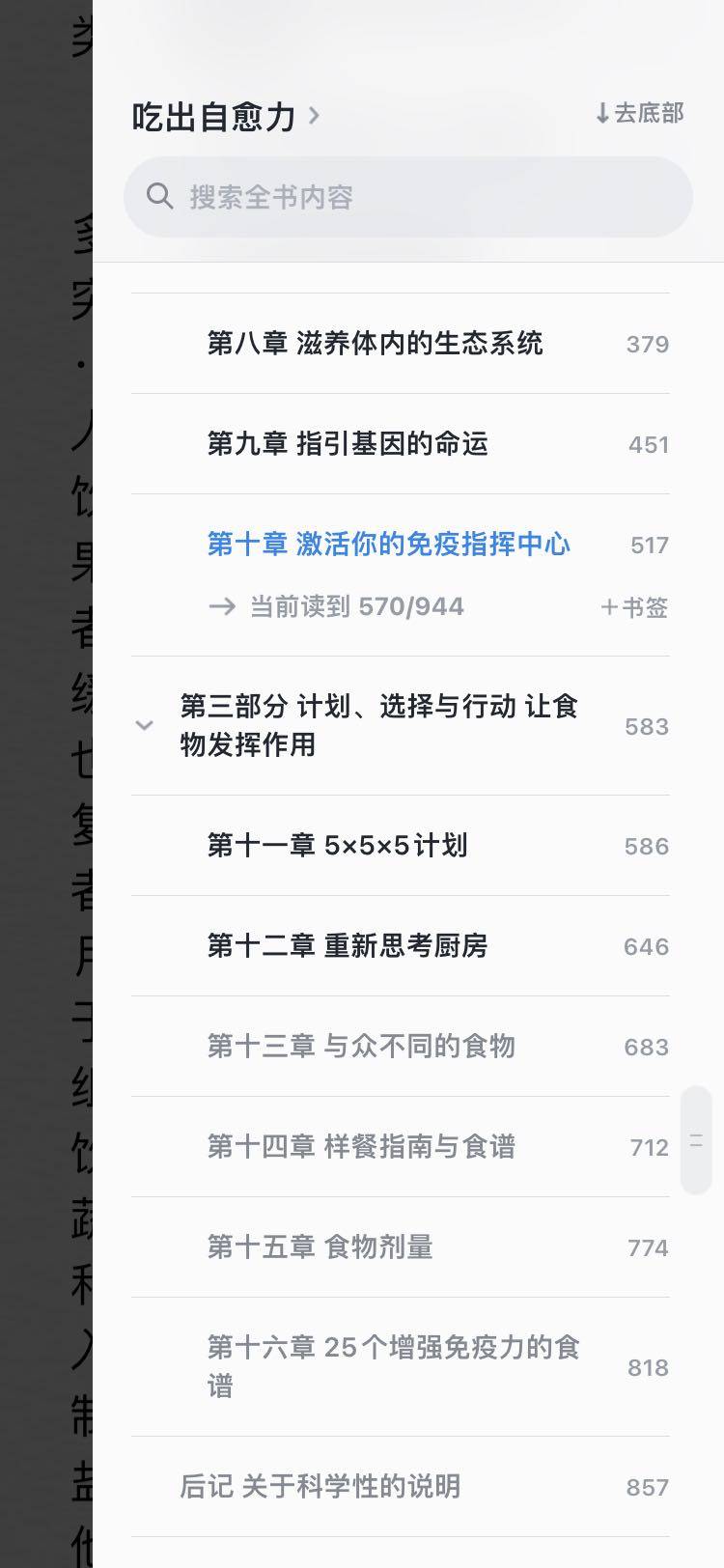Open 第三部分 计划、选择与行动 section
This screenshot has width=724, height=1568.
(x=378, y=725)
